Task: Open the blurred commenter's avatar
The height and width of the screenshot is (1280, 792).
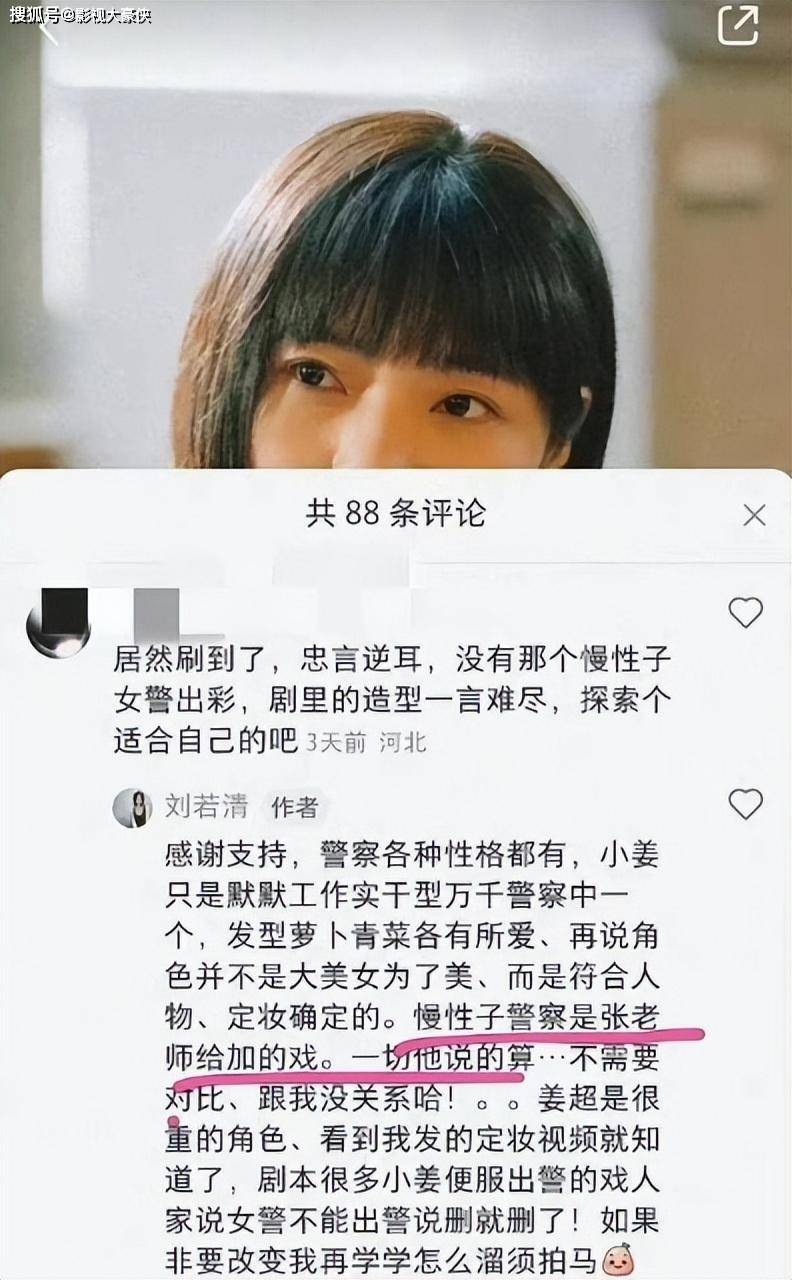Action: click(58, 624)
